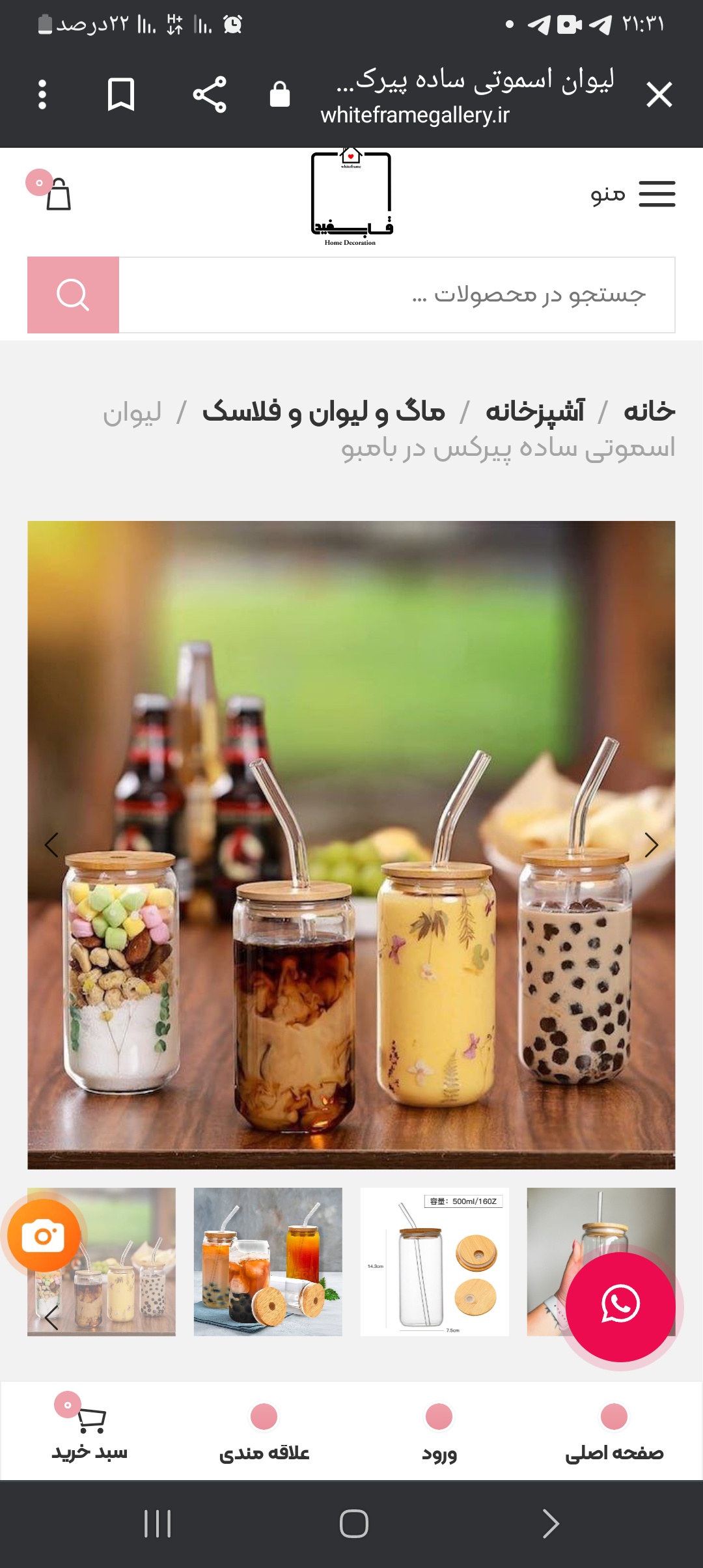Open the shopping bag in the header
Viewport: 703px width, 1568px height.
click(x=57, y=194)
